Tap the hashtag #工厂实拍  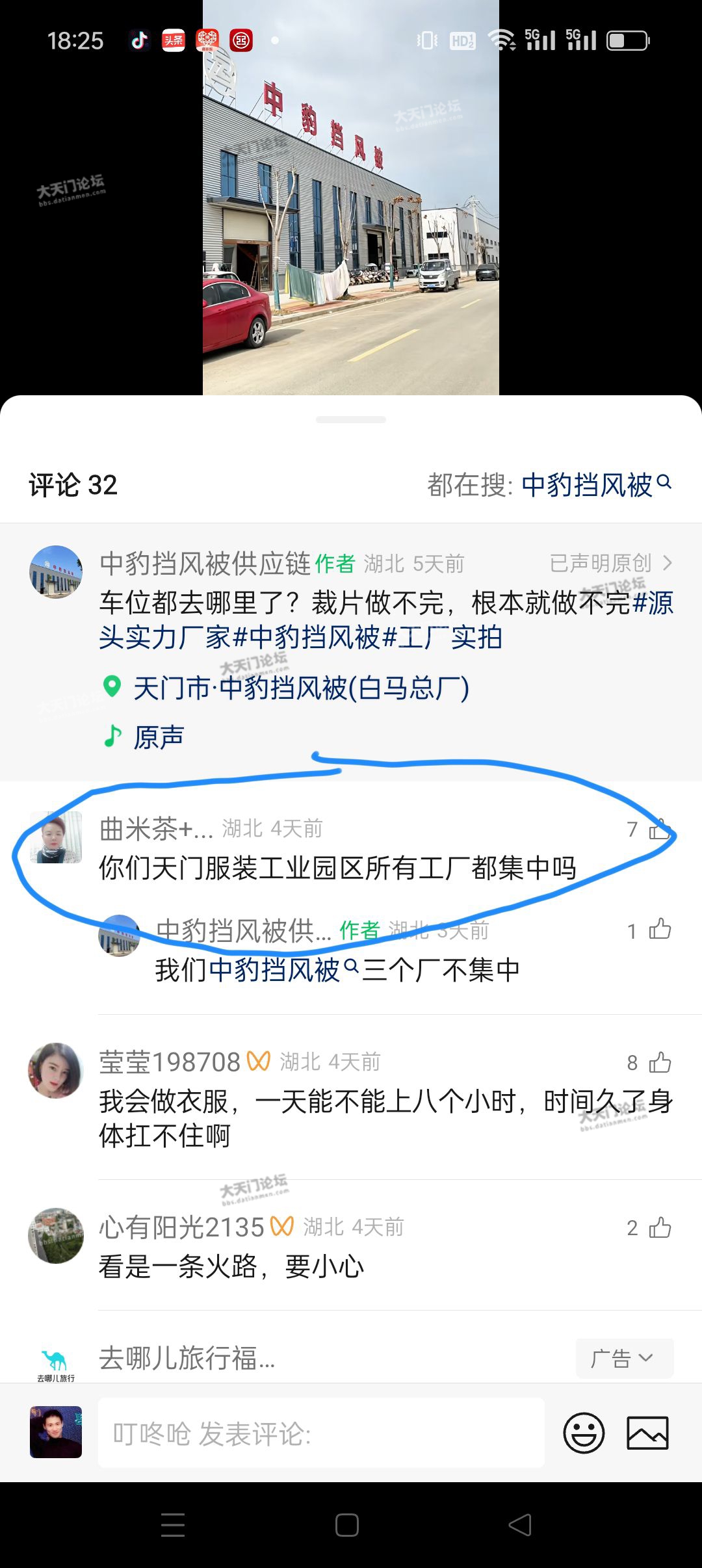click(443, 638)
